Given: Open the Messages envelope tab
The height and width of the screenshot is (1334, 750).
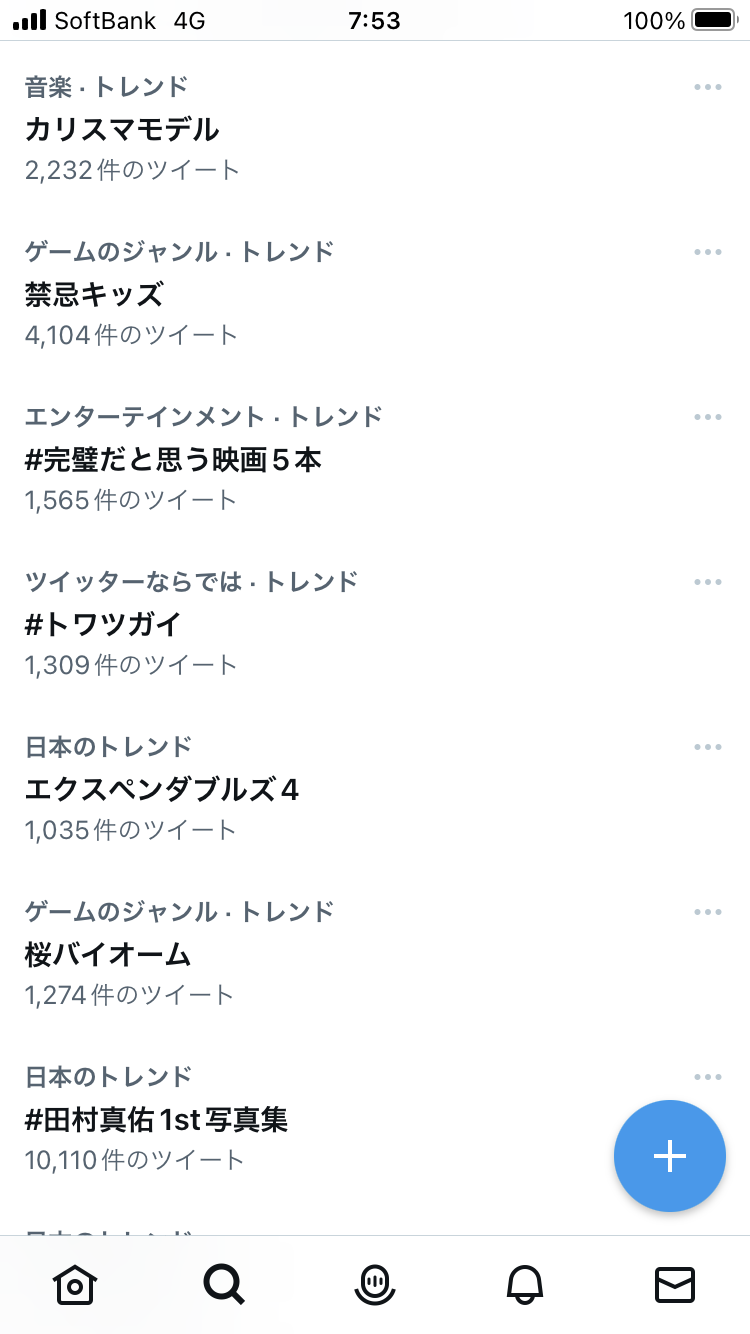Looking at the screenshot, I should pos(675,1284).
